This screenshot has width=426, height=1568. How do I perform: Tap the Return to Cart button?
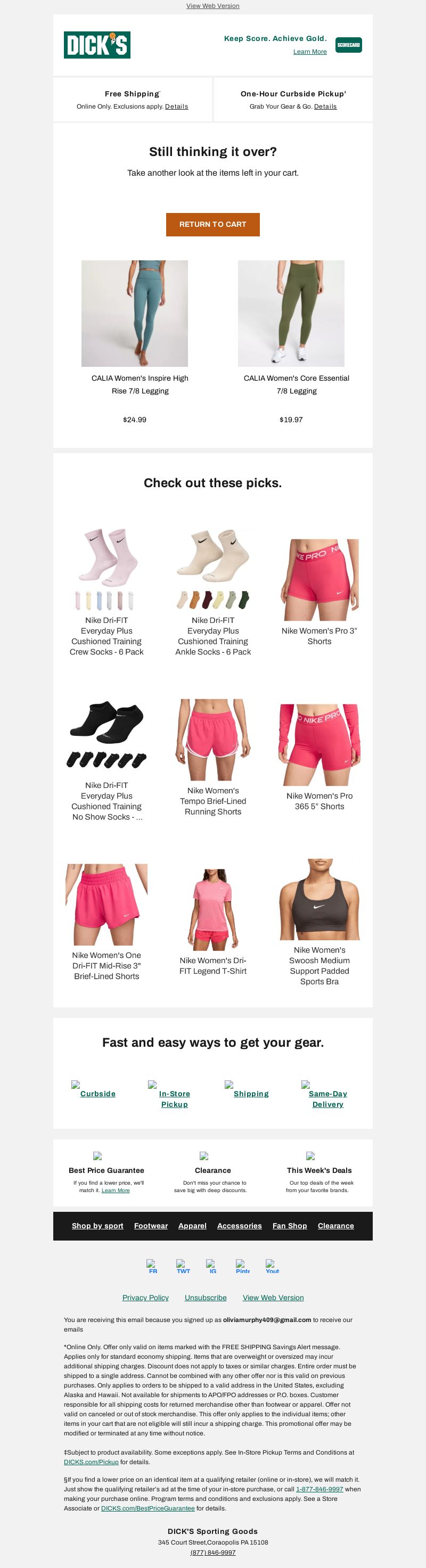click(x=212, y=224)
